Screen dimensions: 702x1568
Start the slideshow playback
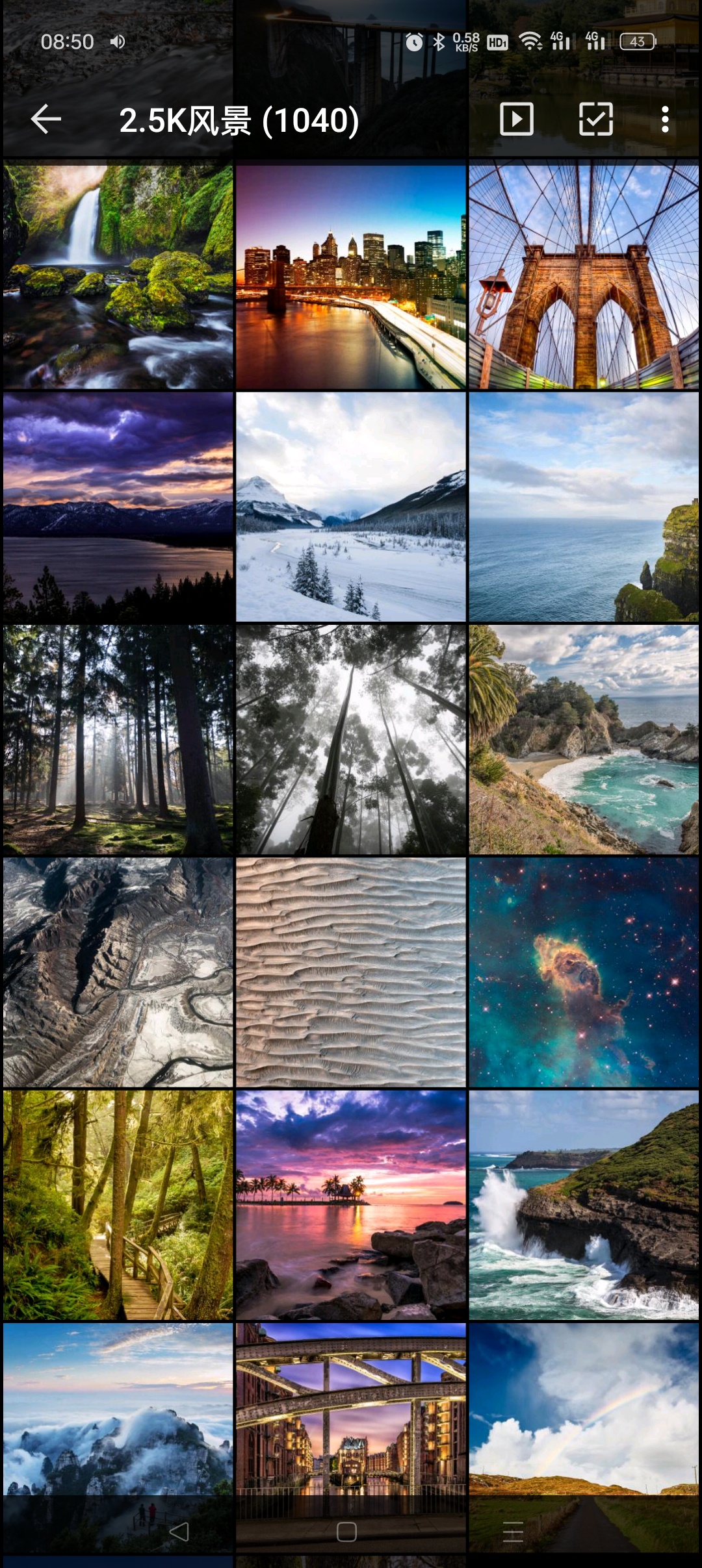[x=517, y=120]
